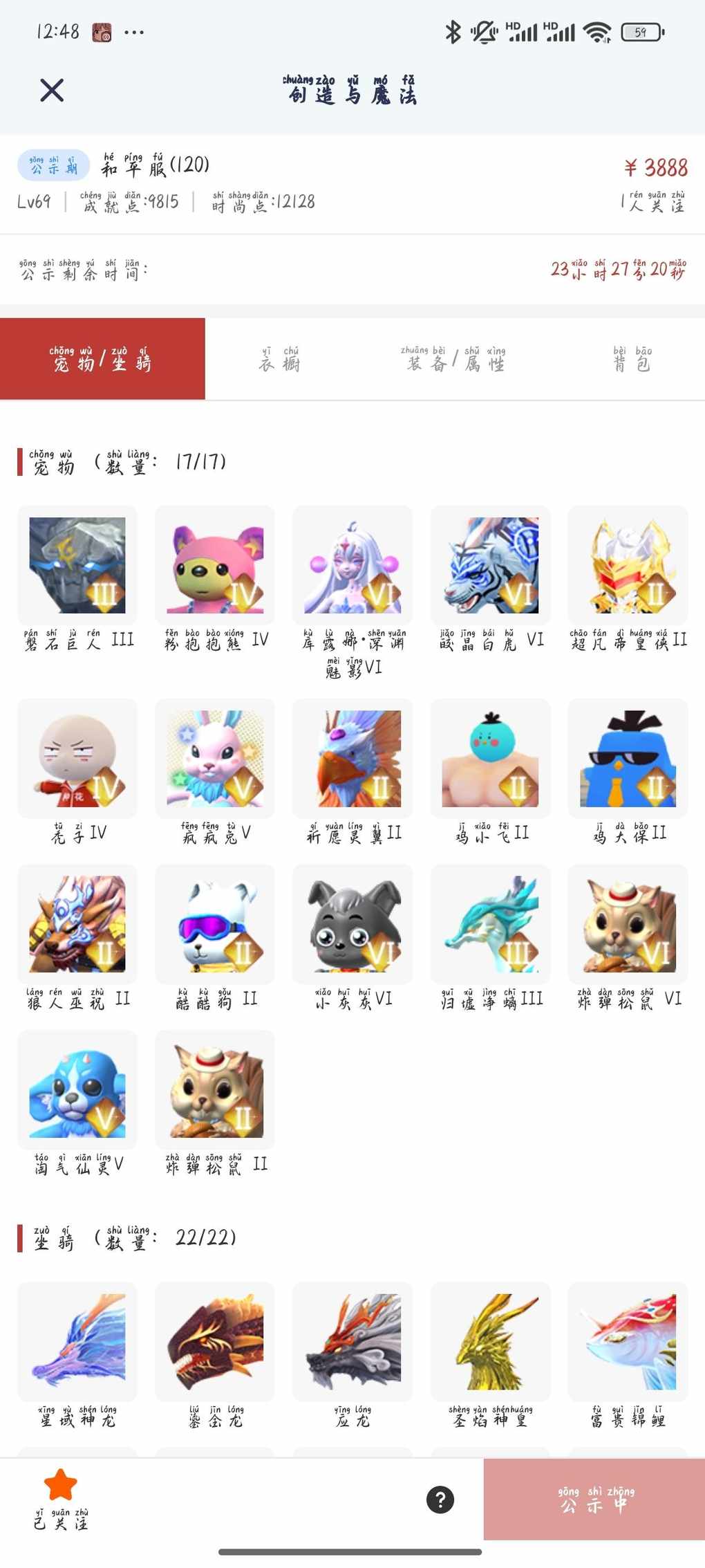Tap the 公示中 button

click(594, 1499)
